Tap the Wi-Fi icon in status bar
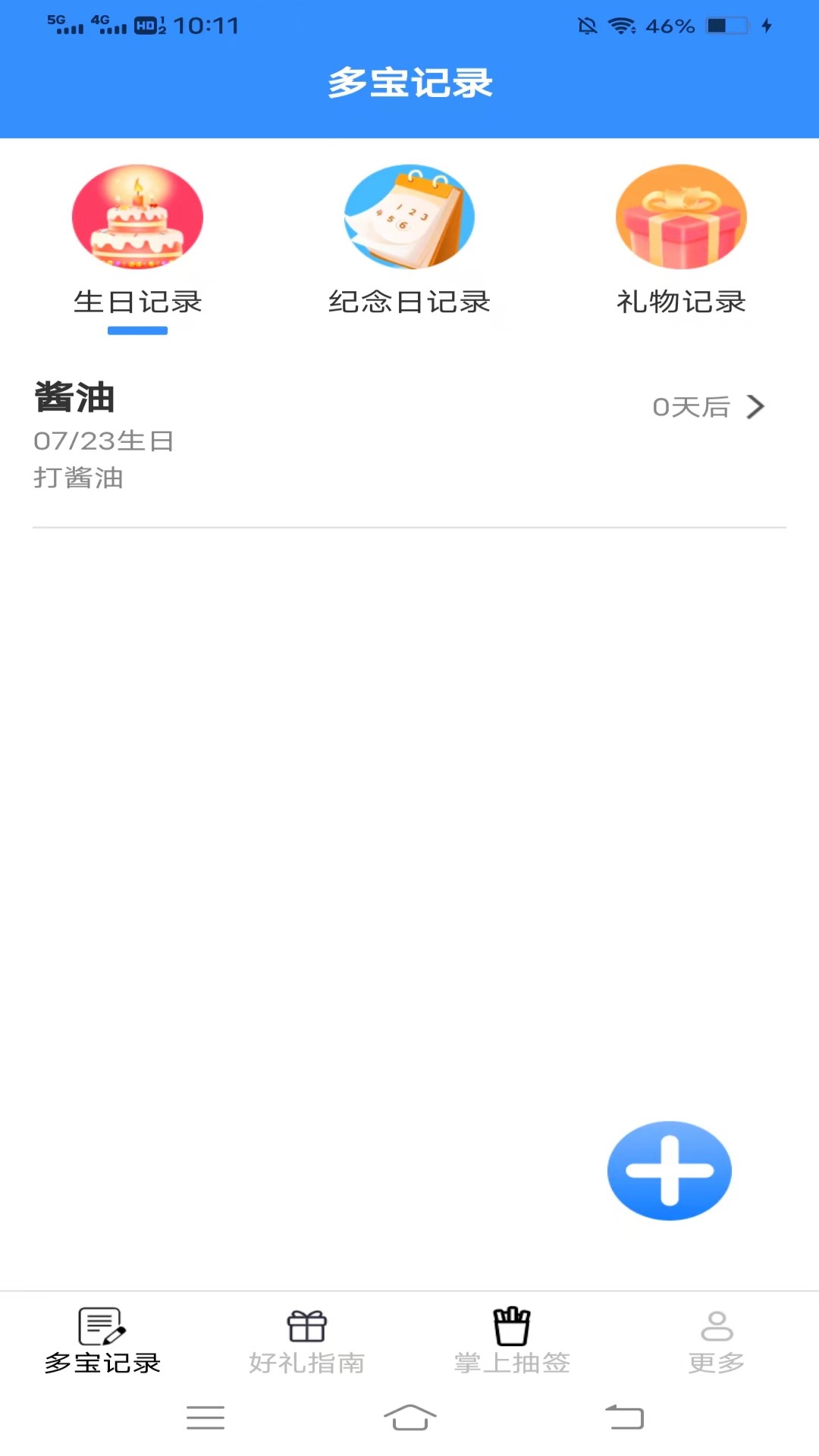Image resolution: width=819 pixels, height=1456 pixels. [x=622, y=25]
